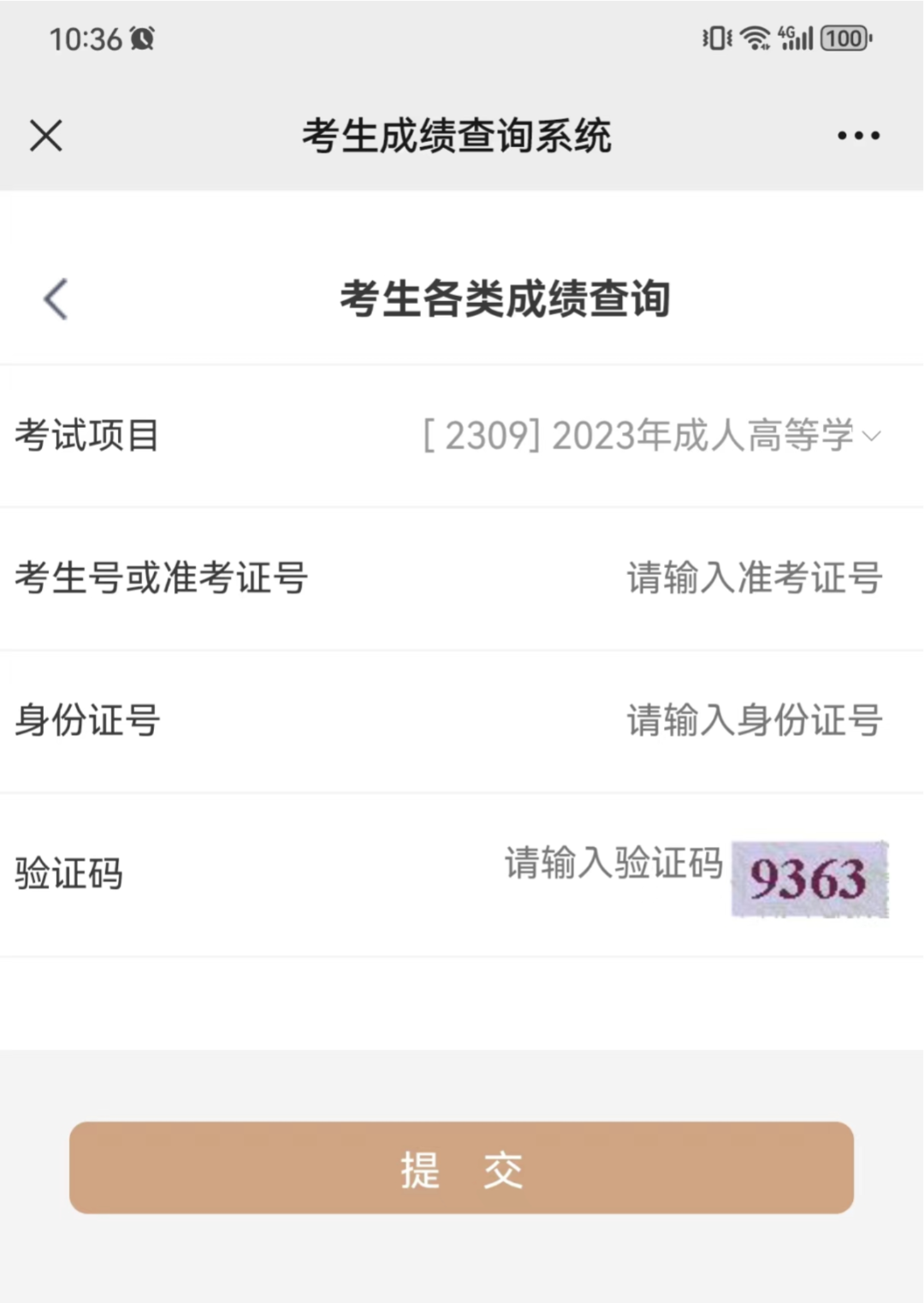Tap the back chevron above 考试项目
The width and height of the screenshot is (924, 1303).
[54, 299]
